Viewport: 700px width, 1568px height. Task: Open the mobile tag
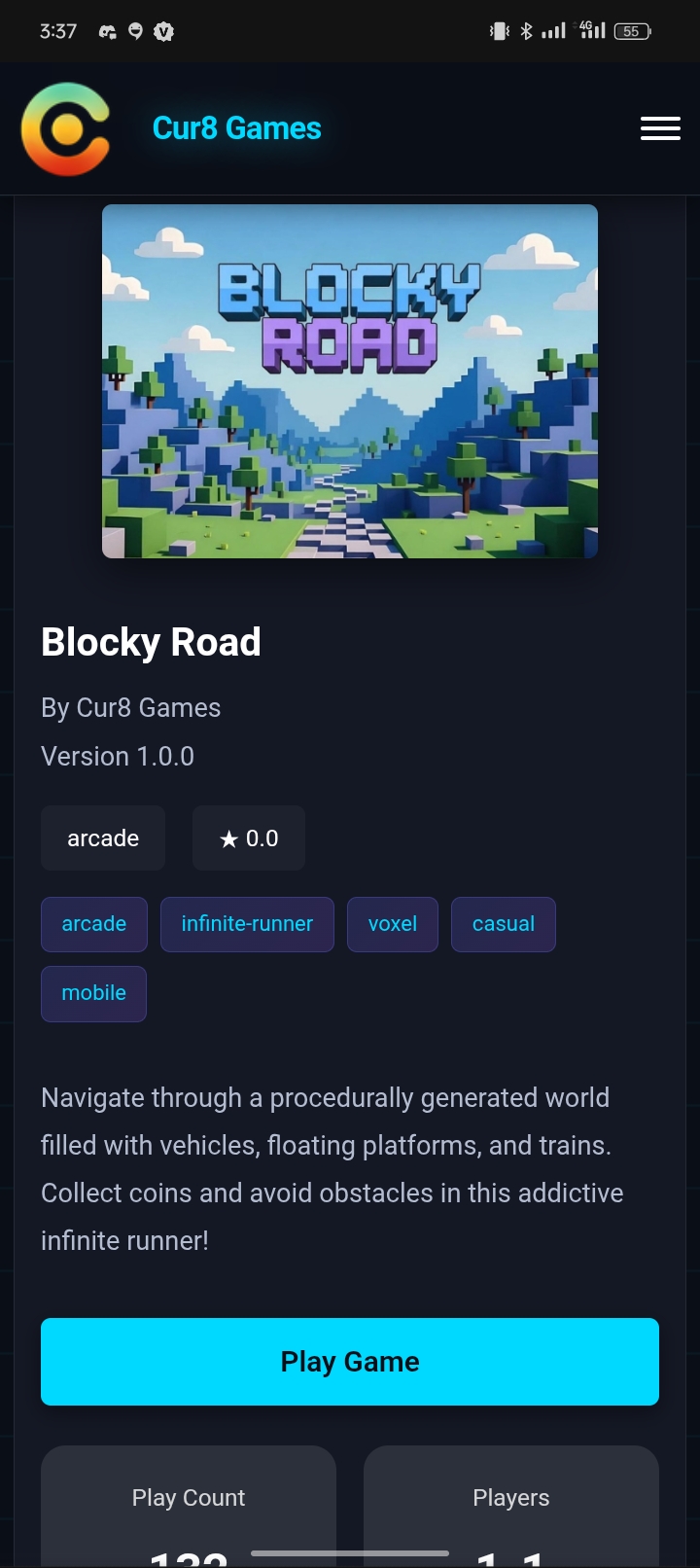point(93,993)
